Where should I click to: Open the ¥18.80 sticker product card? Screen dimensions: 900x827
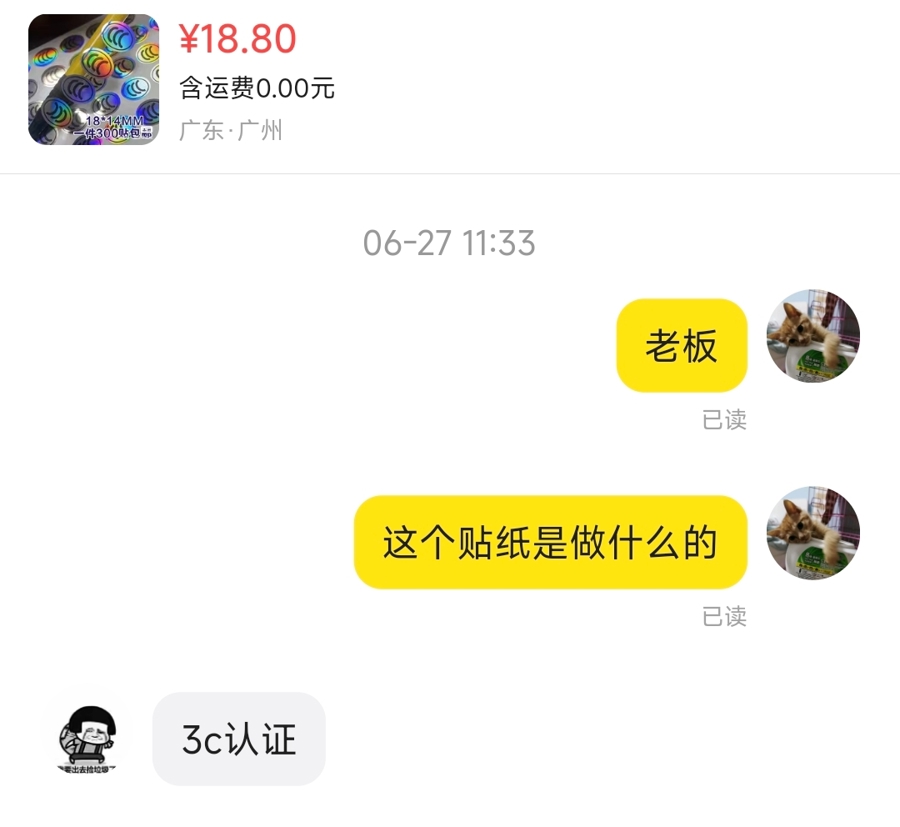[x=93, y=80]
